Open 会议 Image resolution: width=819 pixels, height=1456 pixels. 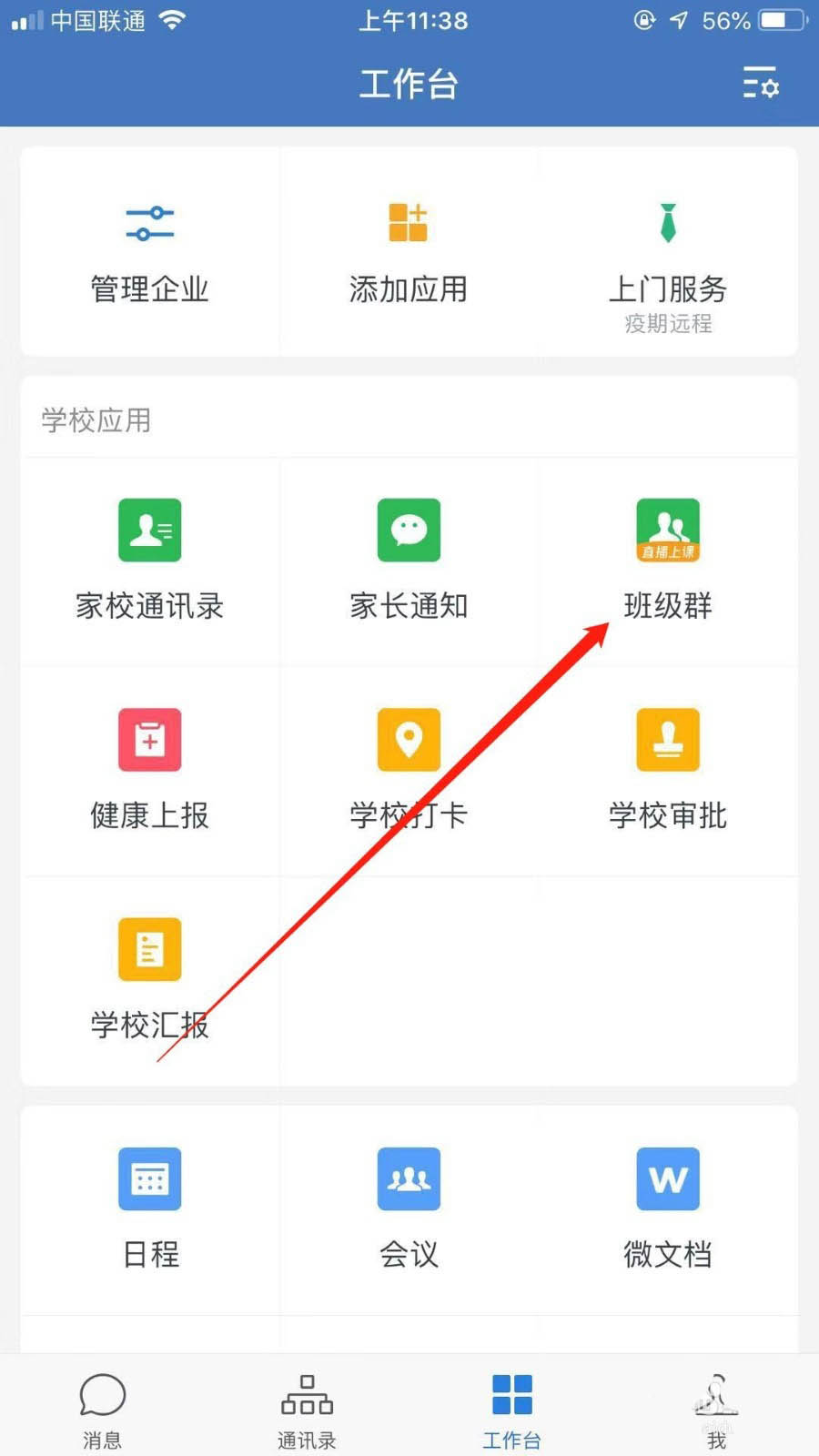click(409, 1209)
